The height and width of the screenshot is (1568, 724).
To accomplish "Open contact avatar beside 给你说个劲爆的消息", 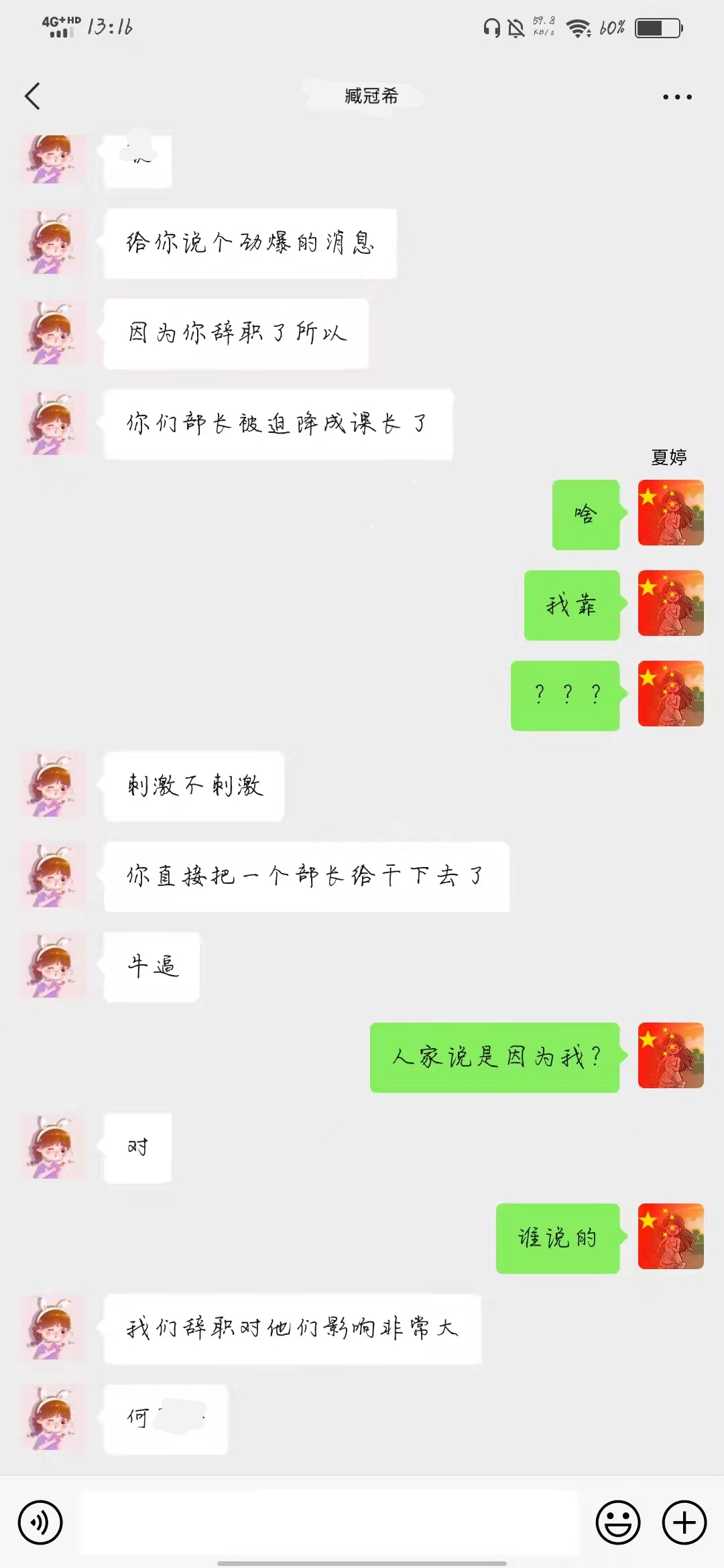I will pos(54,243).
